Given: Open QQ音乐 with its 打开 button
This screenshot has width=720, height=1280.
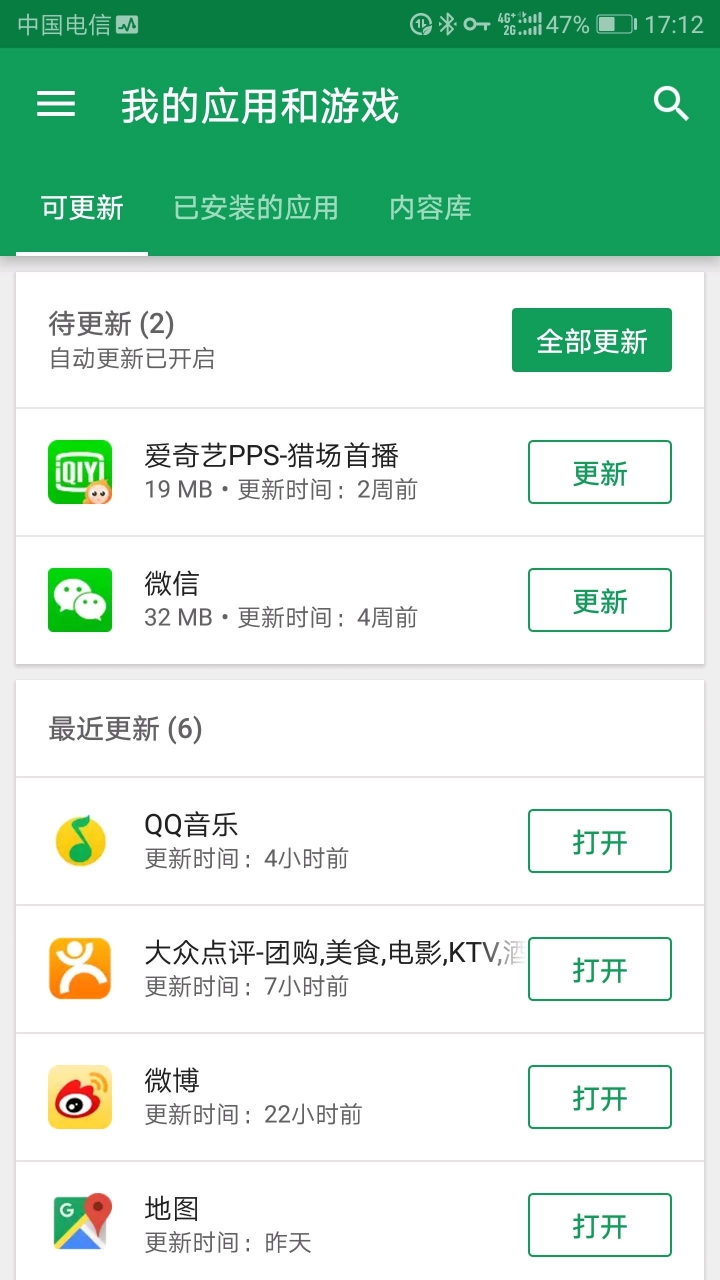Looking at the screenshot, I should (x=600, y=841).
